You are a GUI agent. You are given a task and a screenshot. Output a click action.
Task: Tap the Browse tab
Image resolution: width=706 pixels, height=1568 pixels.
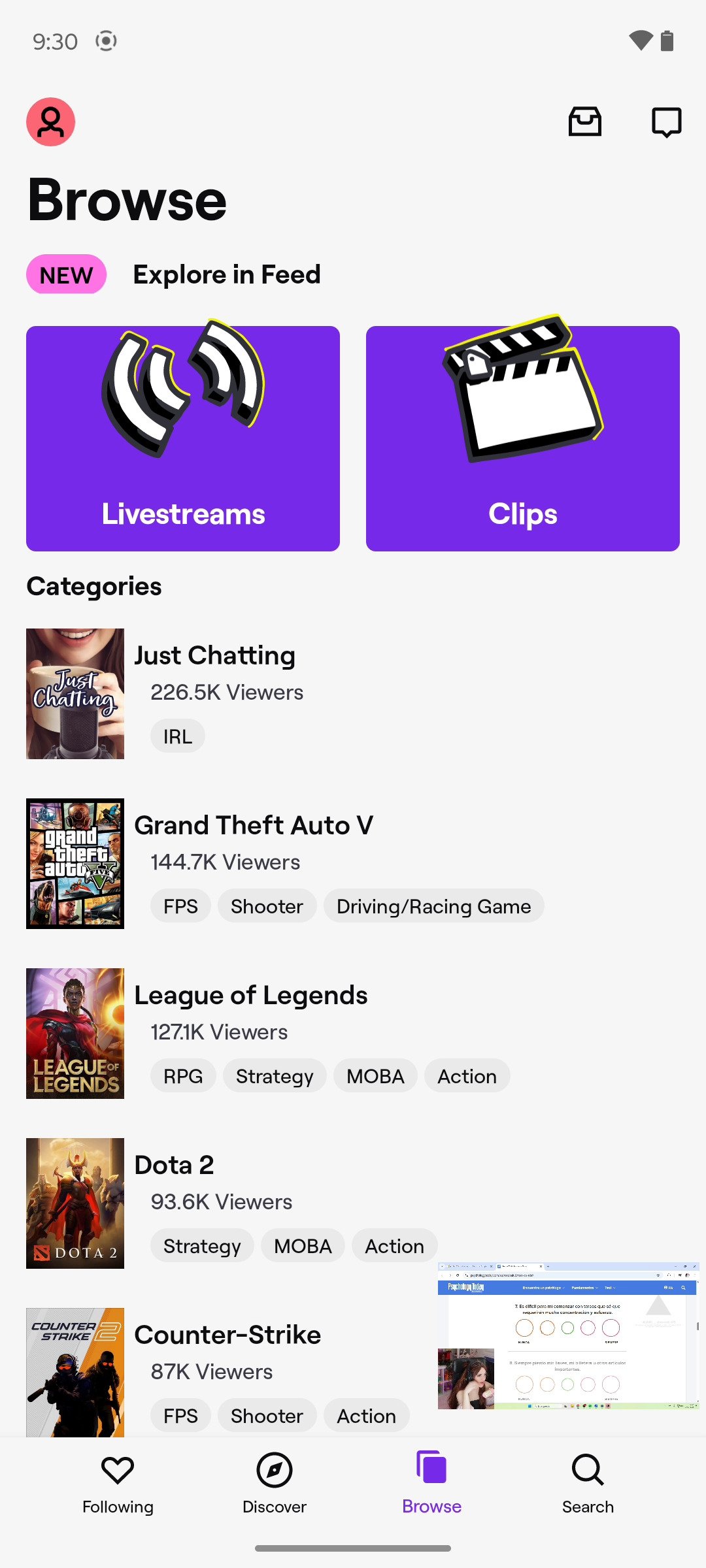[x=431, y=1483]
